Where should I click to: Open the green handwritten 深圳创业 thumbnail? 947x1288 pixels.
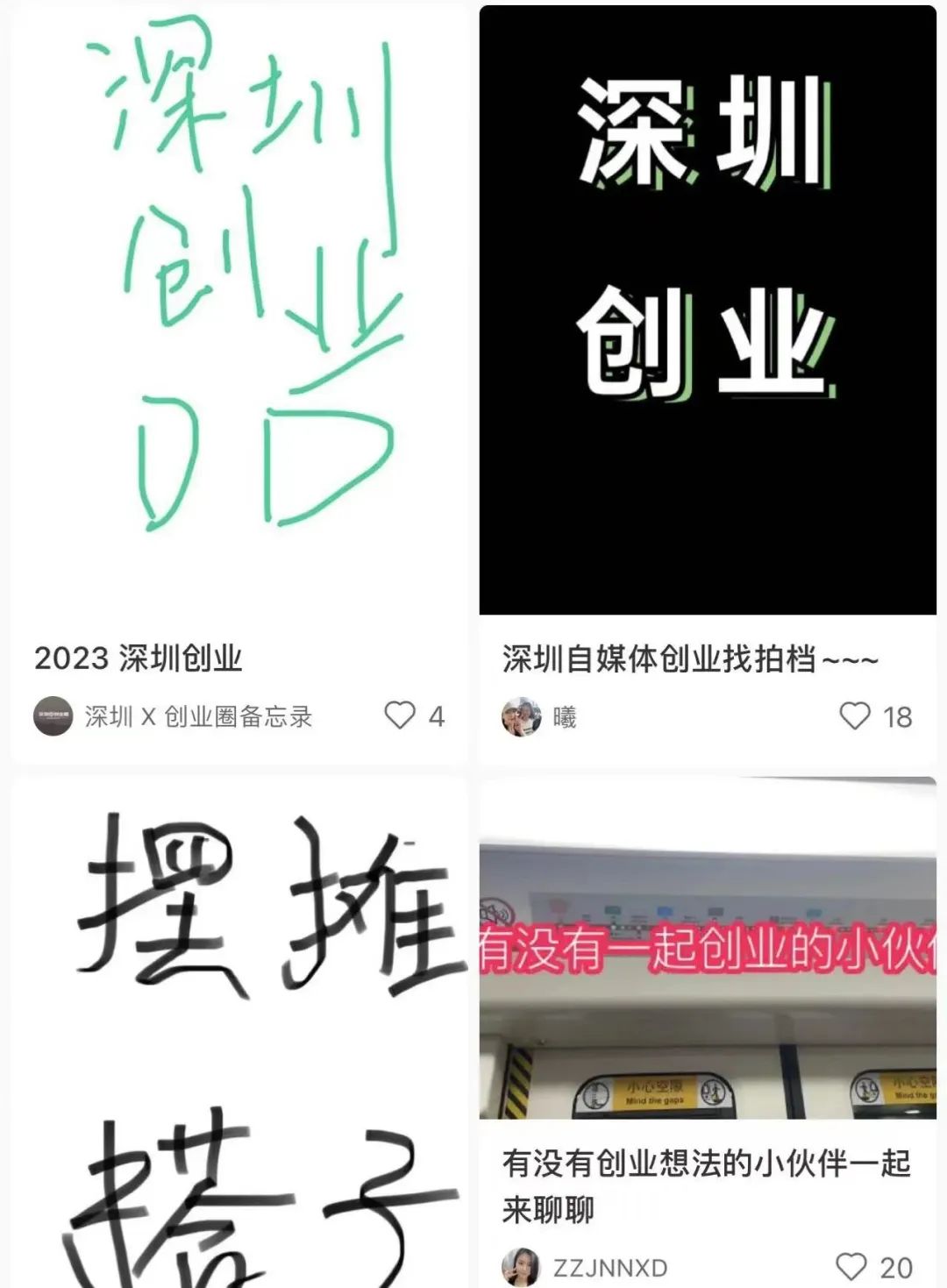237,307
